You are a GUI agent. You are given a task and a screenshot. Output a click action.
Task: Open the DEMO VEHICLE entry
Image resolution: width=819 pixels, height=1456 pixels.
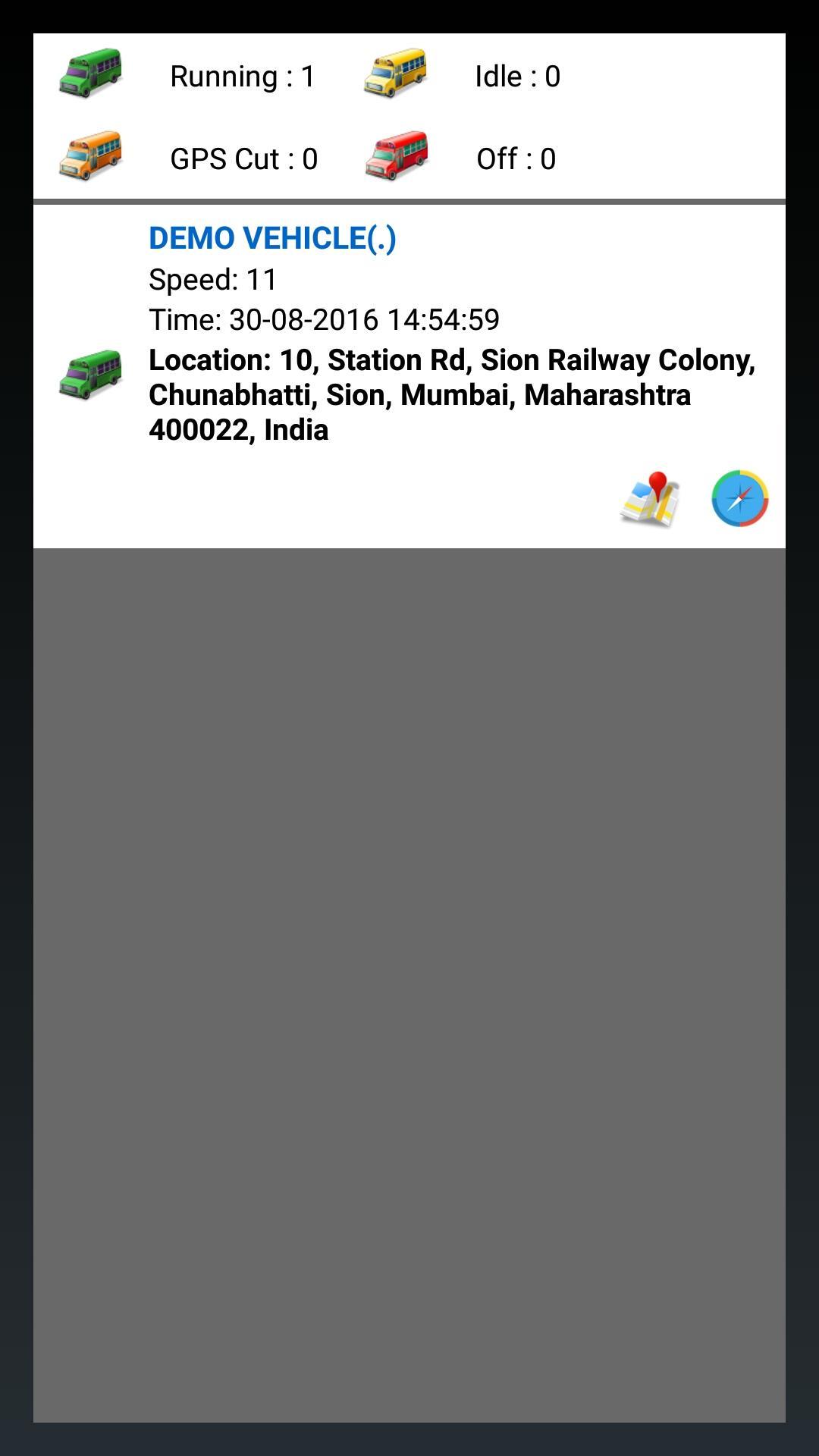(271, 238)
